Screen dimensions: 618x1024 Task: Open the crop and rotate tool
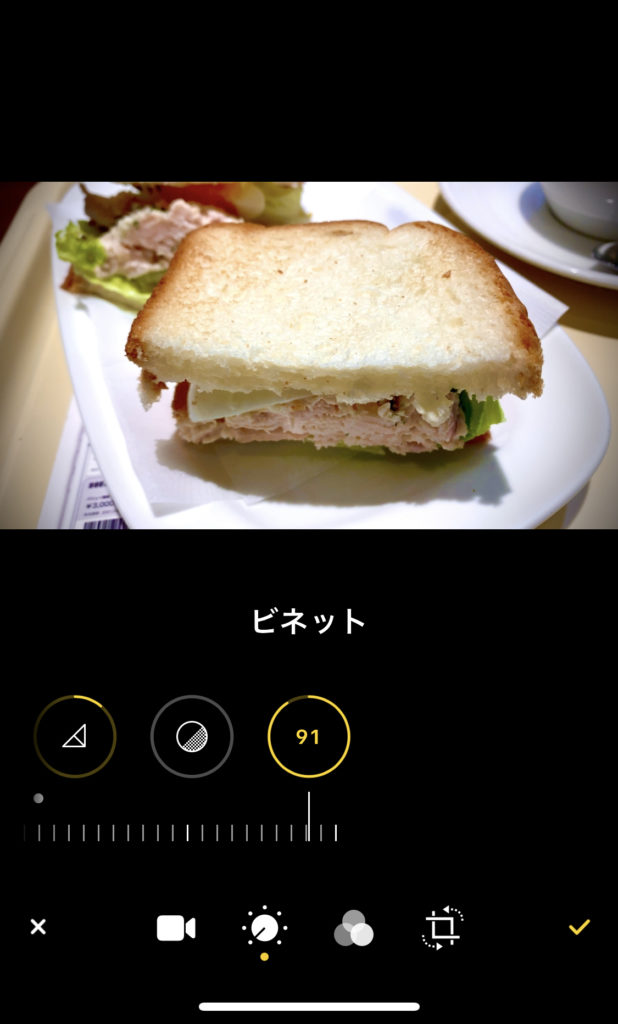[x=443, y=927]
